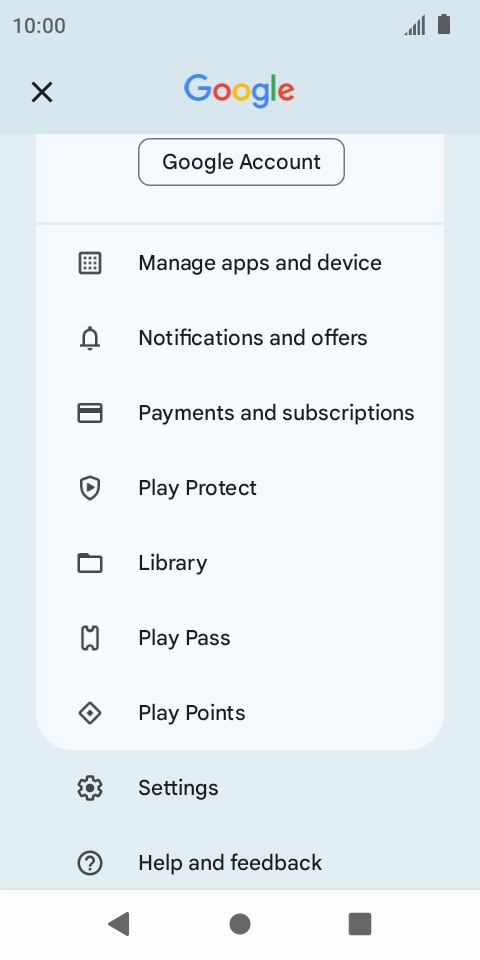The height and width of the screenshot is (960, 480).
Task: Open Manage apps and device
Action: tap(240, 263)
